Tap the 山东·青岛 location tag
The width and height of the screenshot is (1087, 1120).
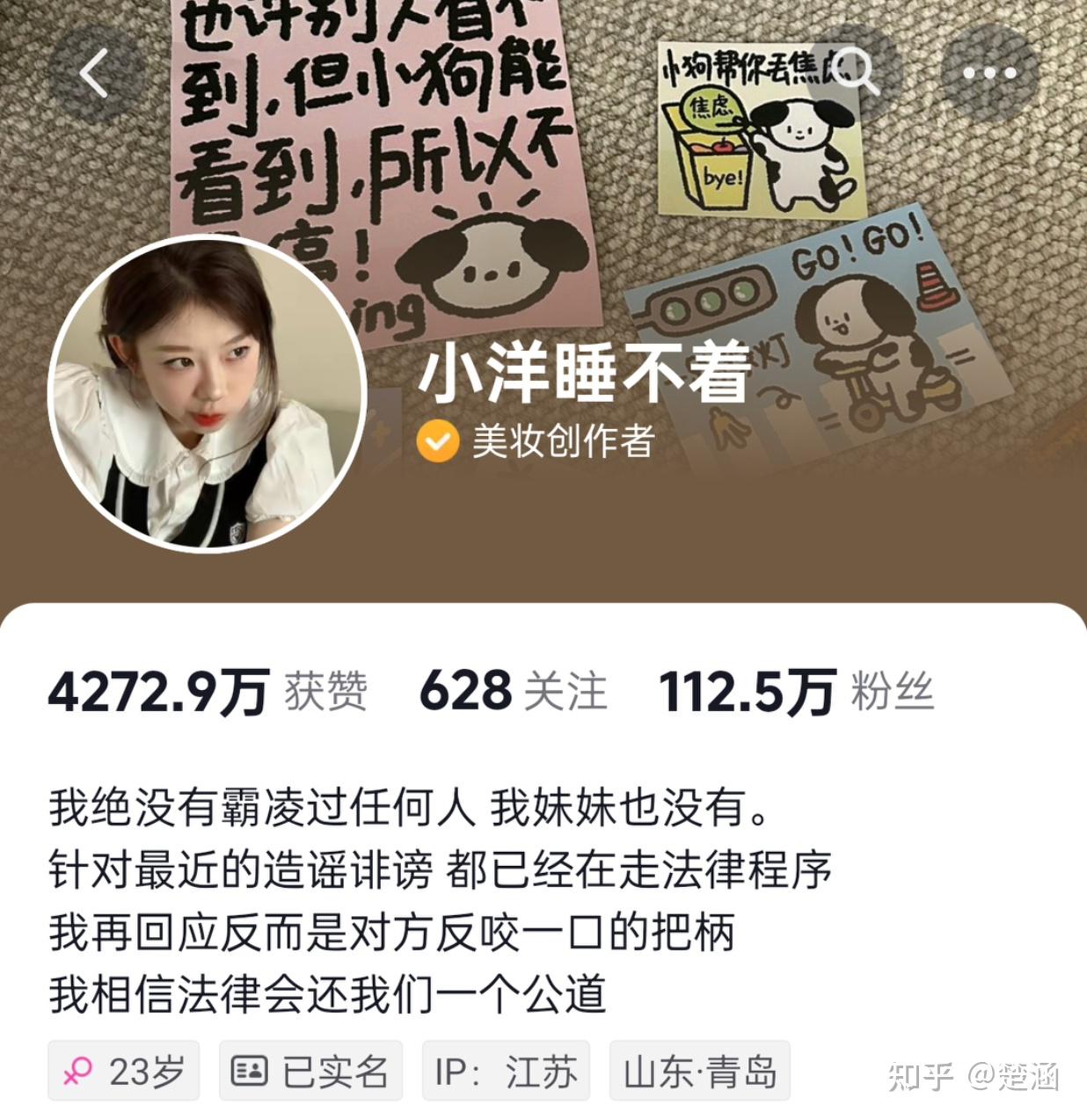(699, 1071)
